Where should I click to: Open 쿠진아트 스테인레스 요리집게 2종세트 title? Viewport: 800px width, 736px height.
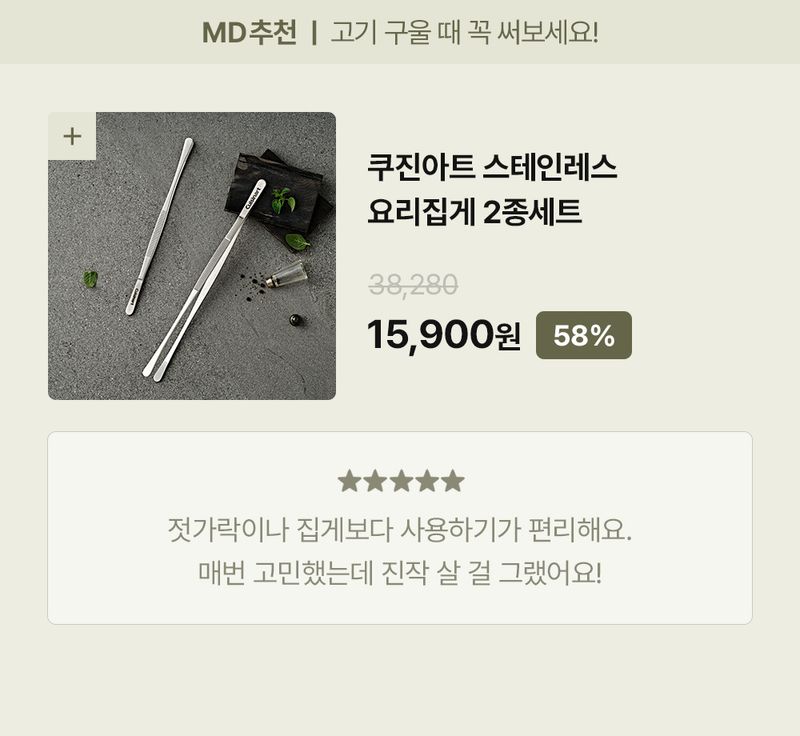tap(492, 189)
